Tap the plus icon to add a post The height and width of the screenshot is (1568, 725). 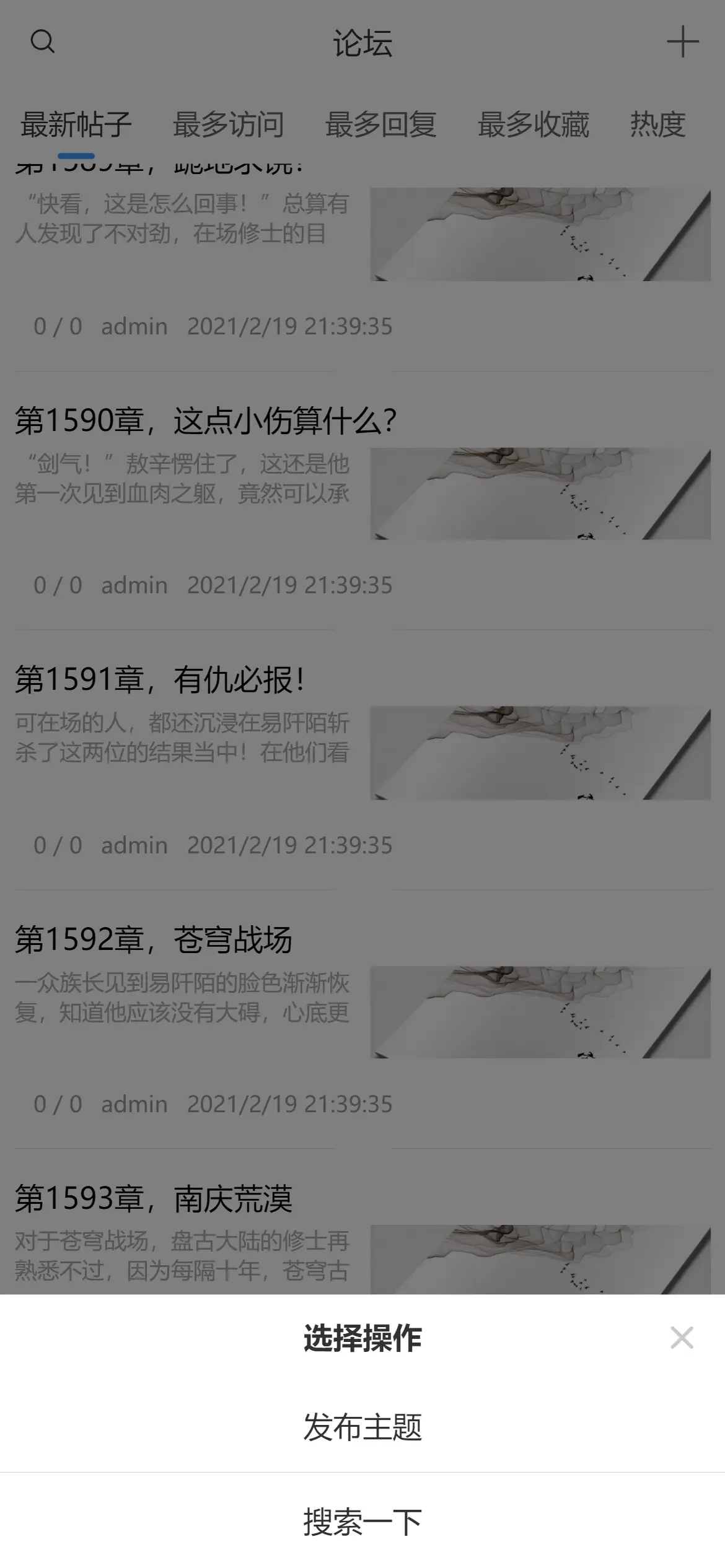click(682, 42)
